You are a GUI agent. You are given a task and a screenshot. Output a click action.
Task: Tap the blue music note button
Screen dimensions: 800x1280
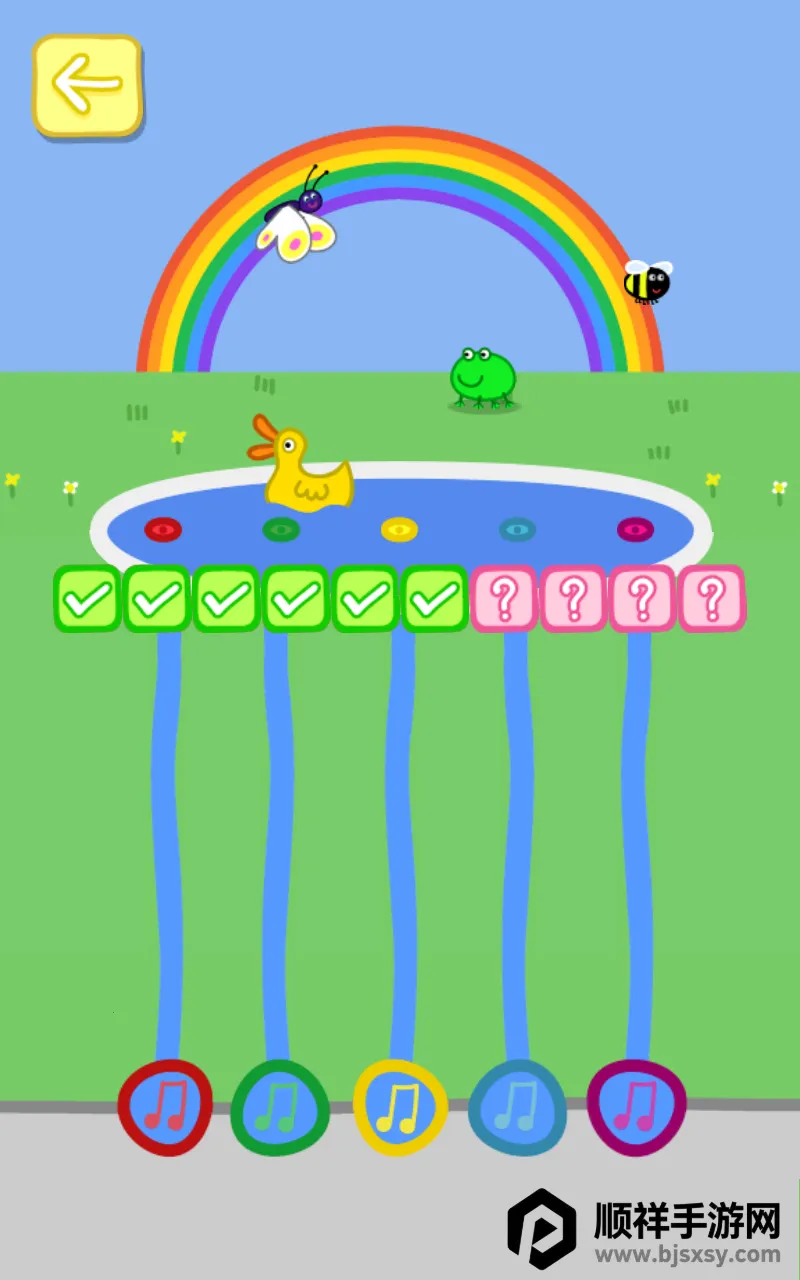click(517, 1108)
